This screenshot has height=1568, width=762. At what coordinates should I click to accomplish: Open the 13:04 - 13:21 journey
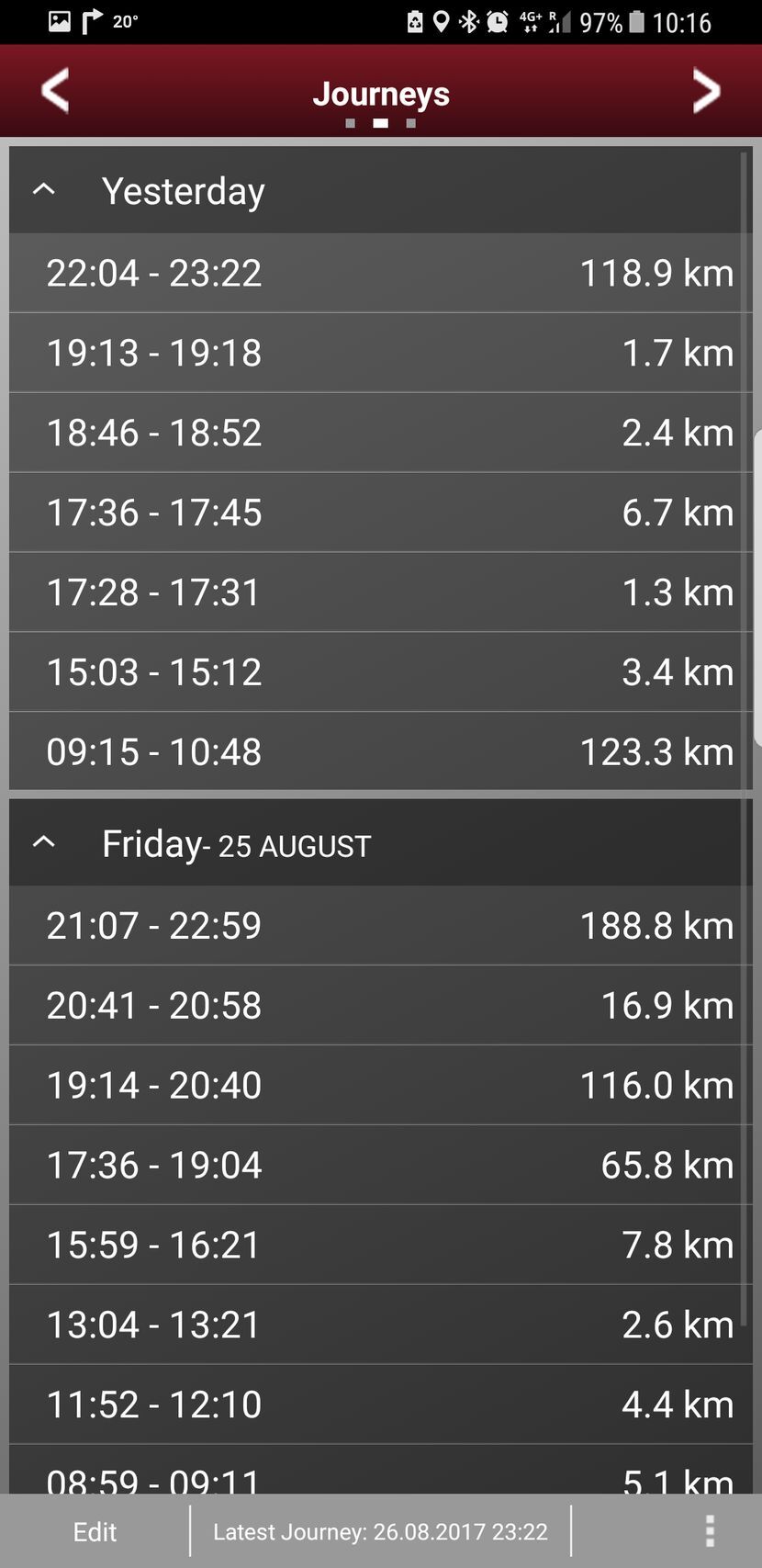pos(380,1325)
